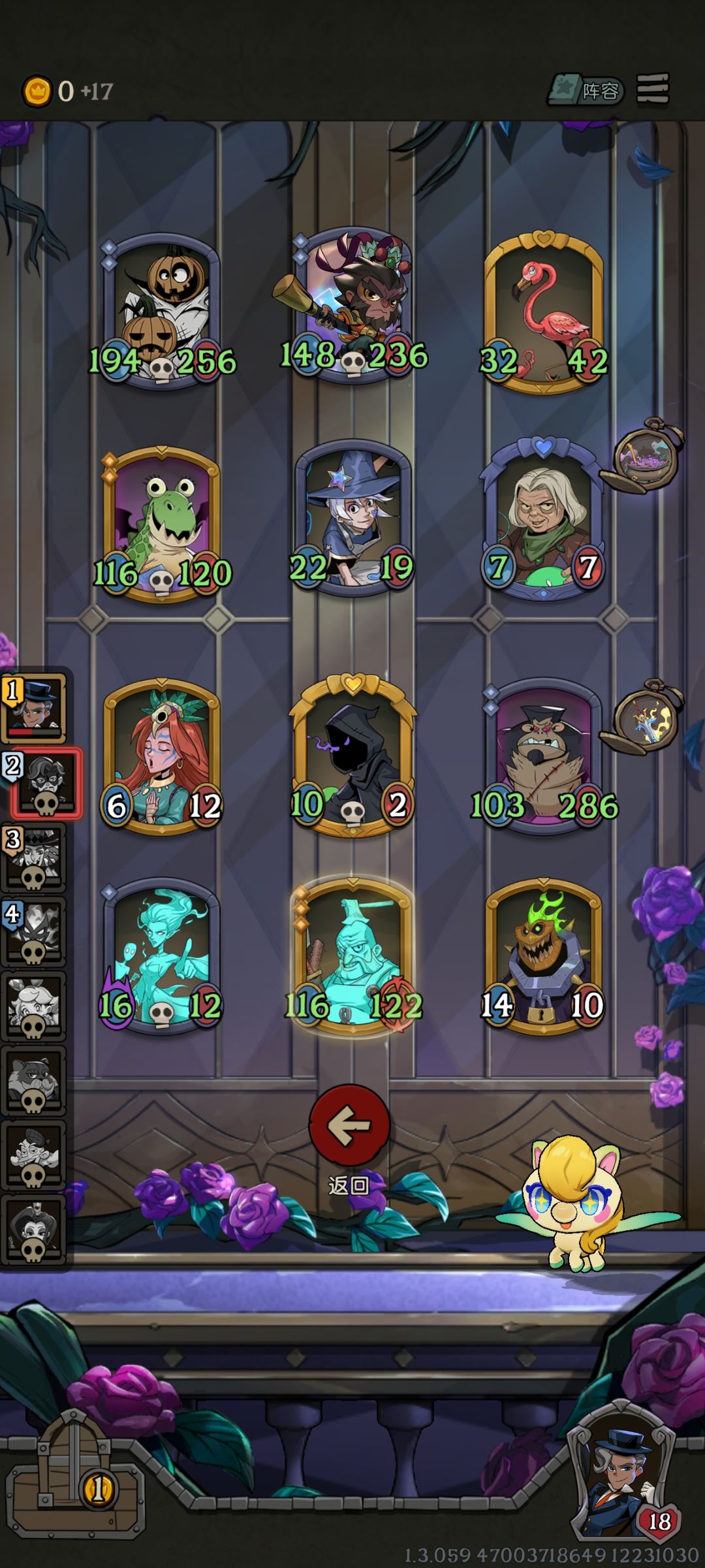705x1568 pixels.
Task: Select the hooded reaper card 10/2
Action: [x=352, y=756]
